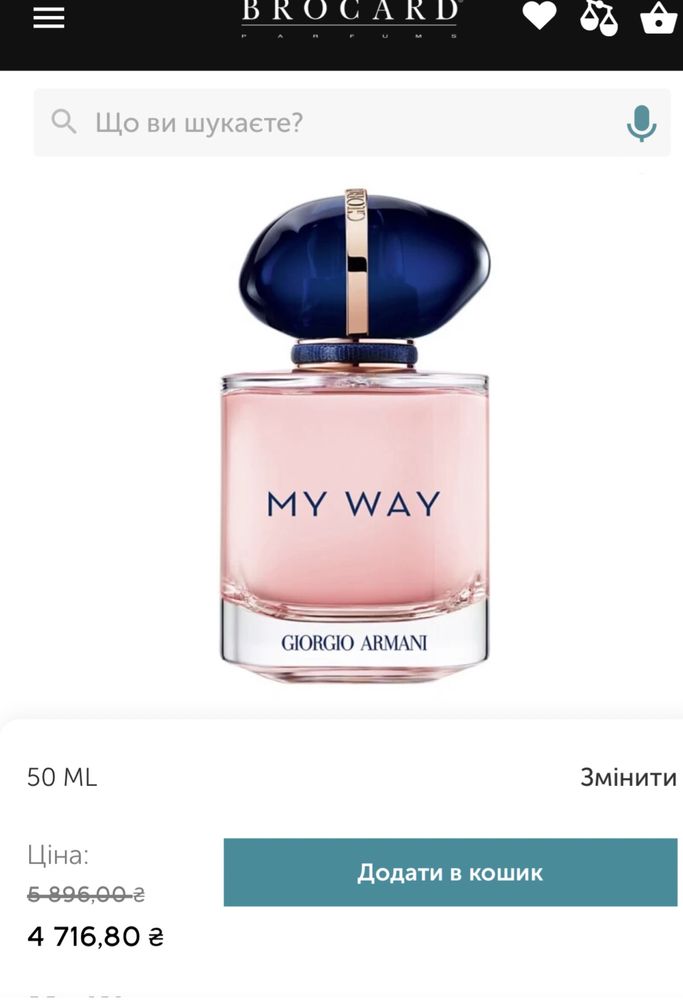
Task: Tap 'Змінити' to change volume
Action: (628, 777)
